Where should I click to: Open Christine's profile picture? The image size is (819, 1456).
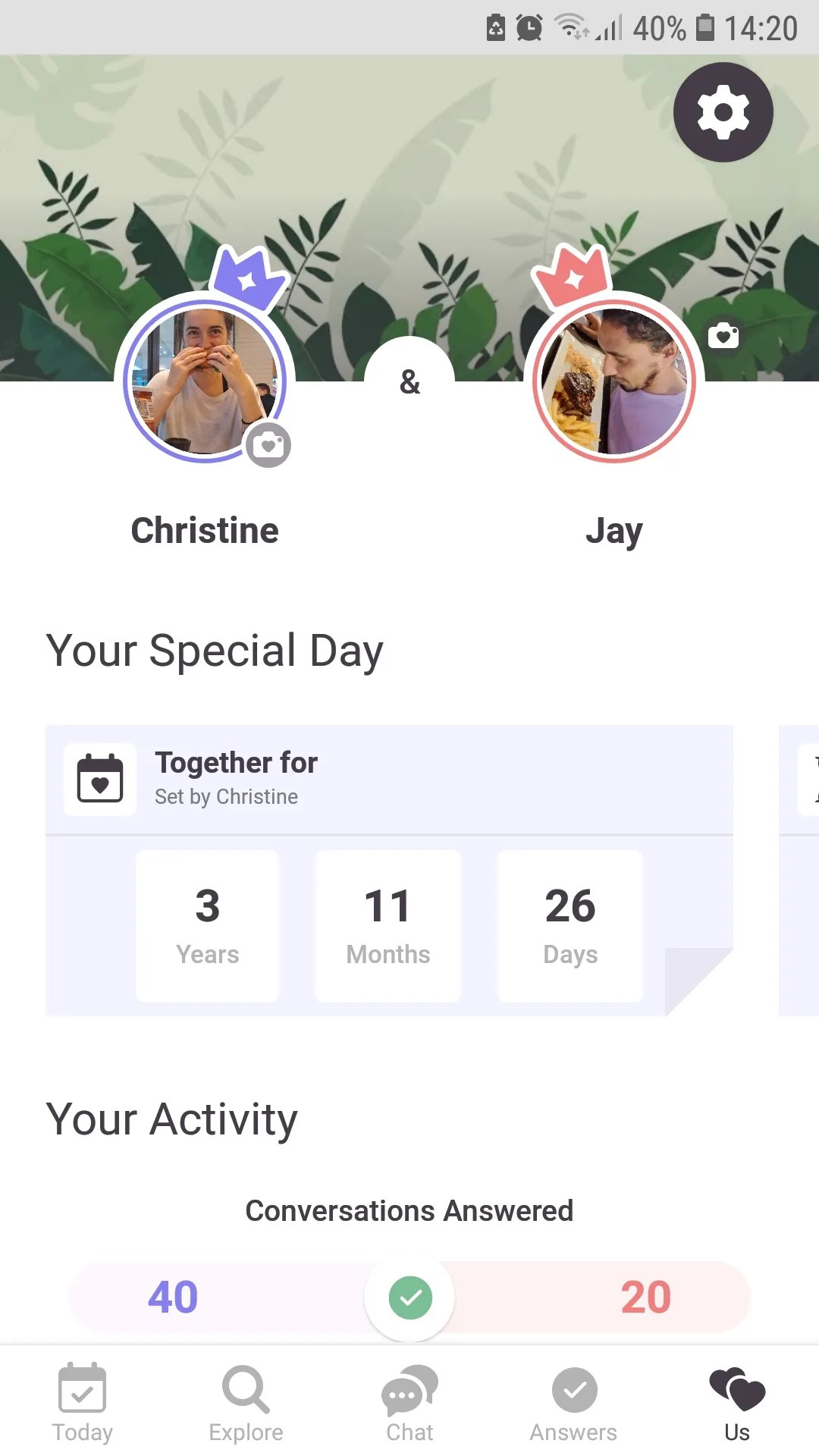(x=203, y=381)
